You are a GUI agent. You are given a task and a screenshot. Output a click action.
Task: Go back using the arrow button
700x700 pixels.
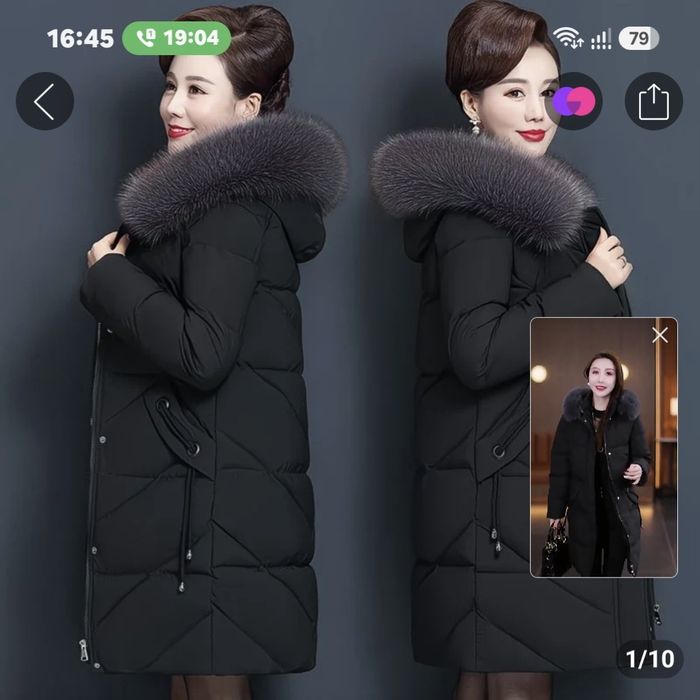pos(45,101)
